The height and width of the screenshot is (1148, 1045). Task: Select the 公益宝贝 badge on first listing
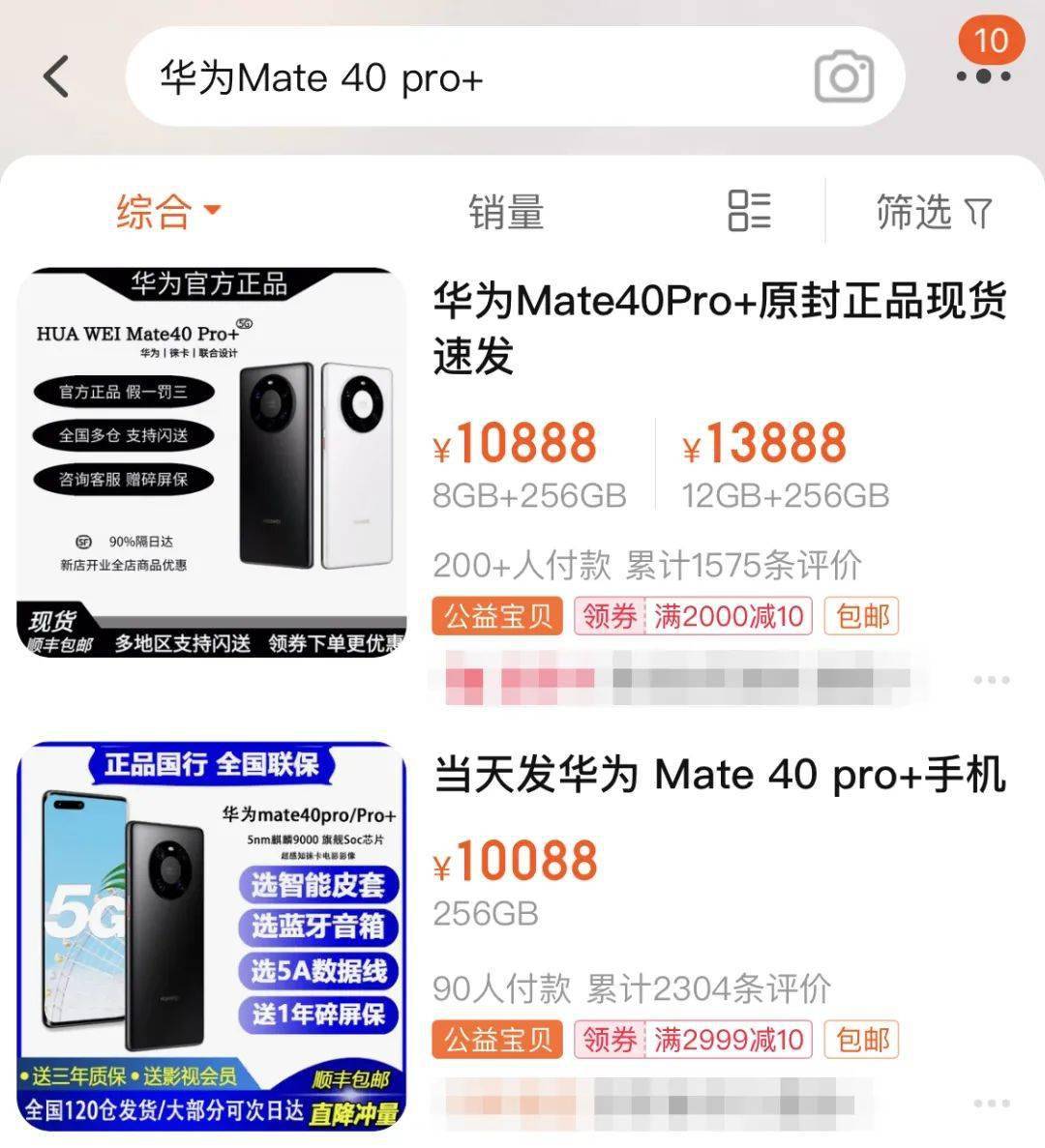pos(496,616)
